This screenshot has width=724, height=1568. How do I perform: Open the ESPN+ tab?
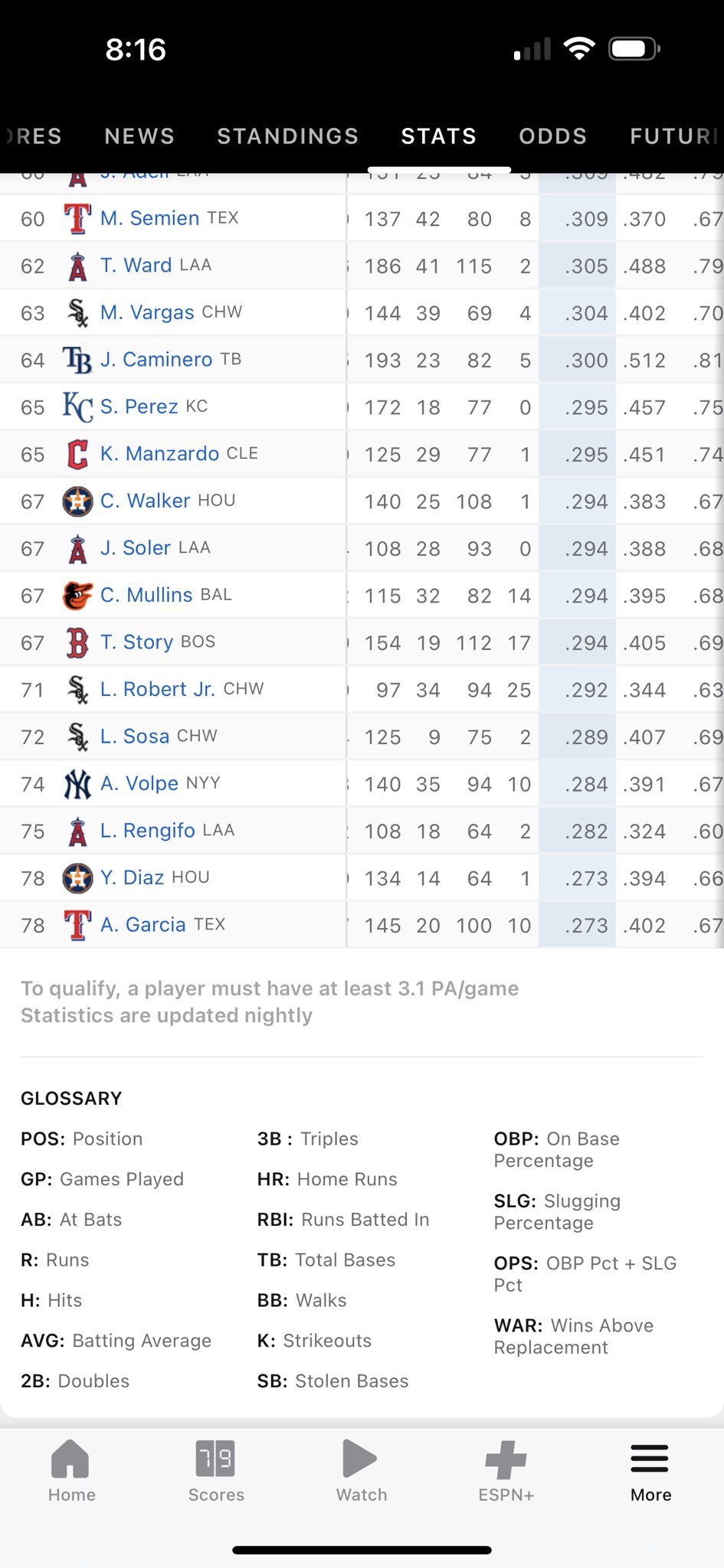tap(506, 1471)
